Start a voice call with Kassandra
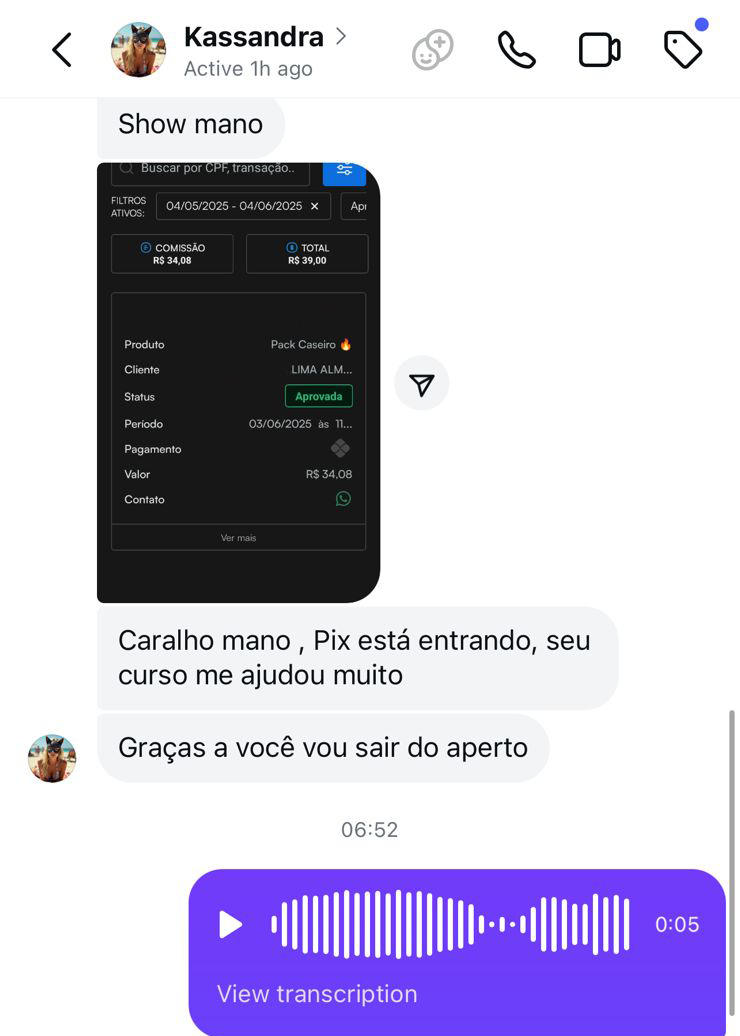Image resolution: width=740 pixels, height=1036 pixels. [x=516, y=48]
